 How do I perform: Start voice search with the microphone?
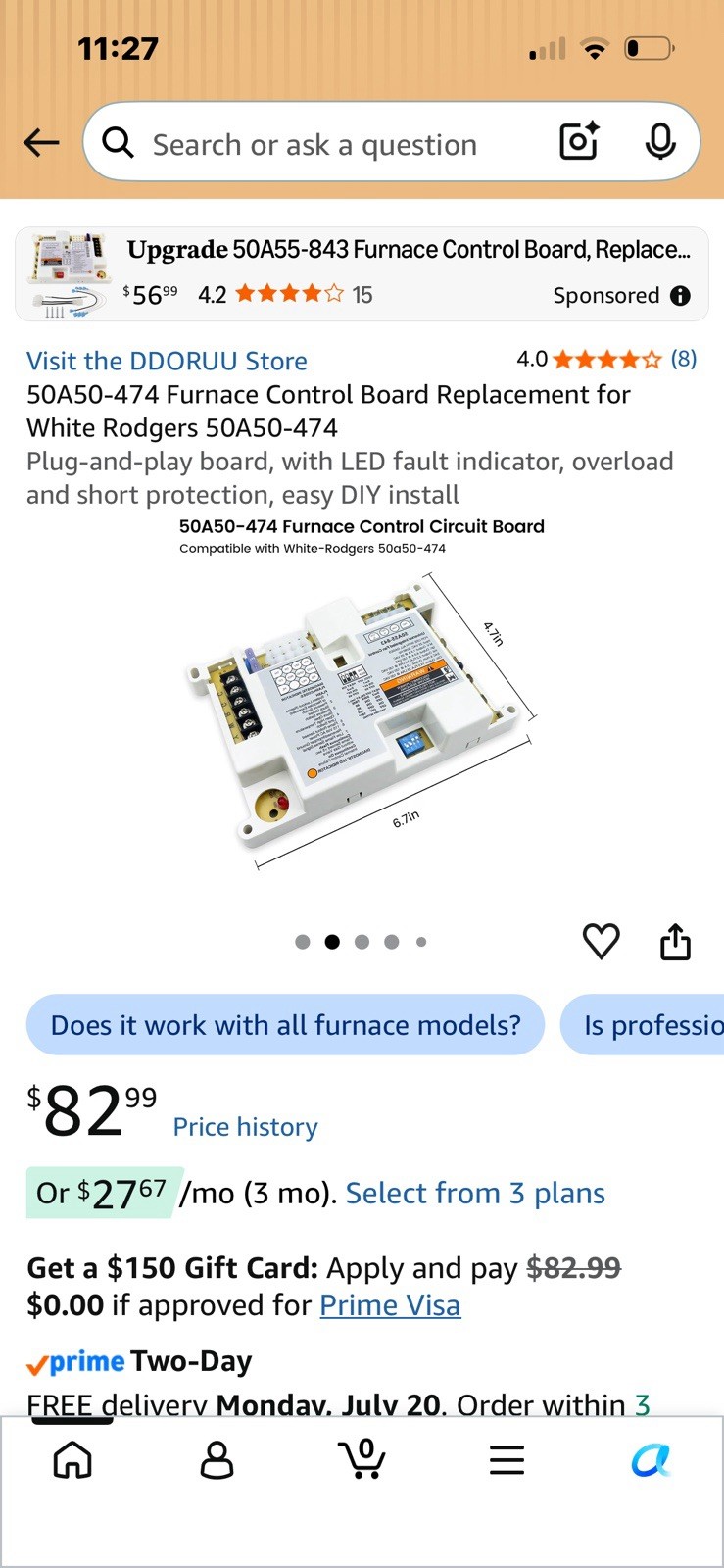[660, 142]
